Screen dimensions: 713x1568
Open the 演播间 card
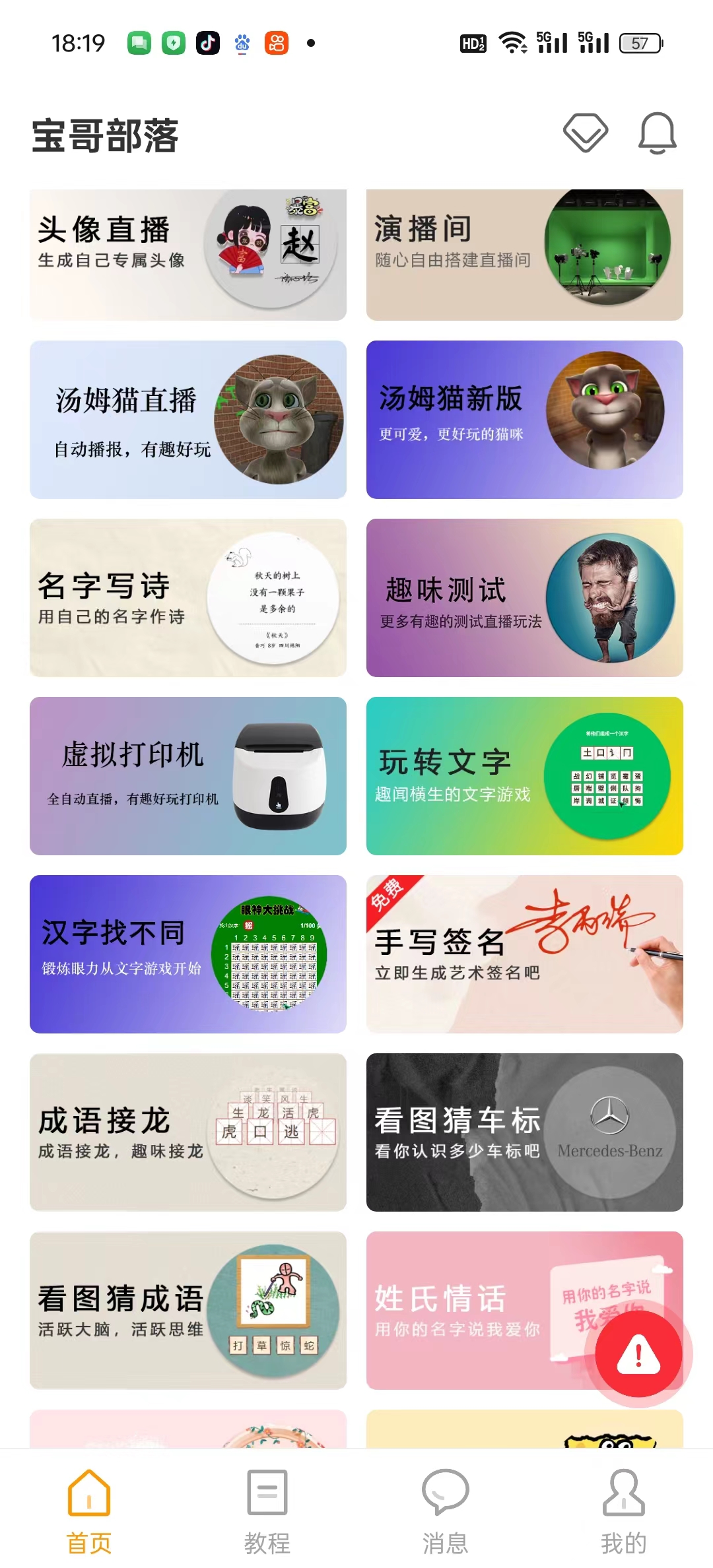pyautogui.click(x=525, y=255)
